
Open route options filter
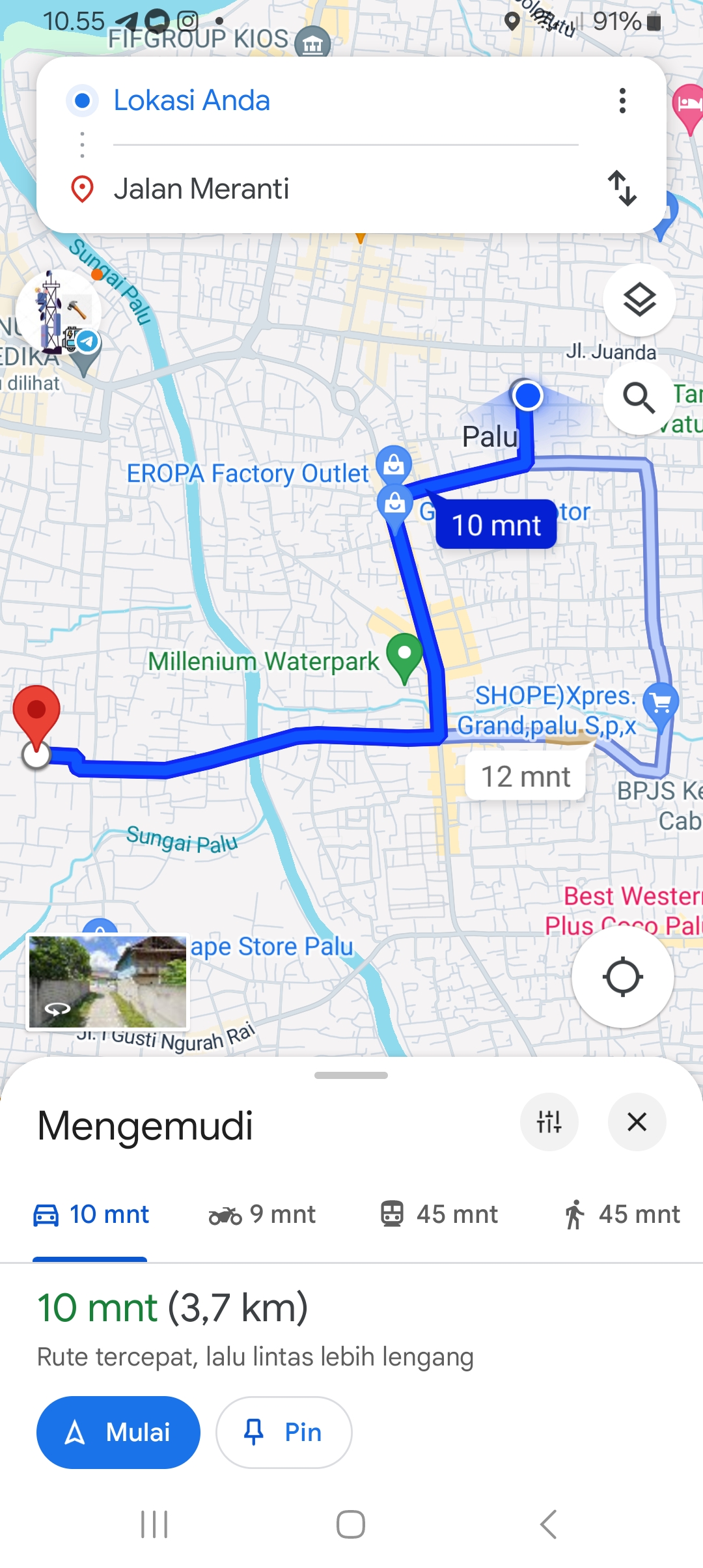point(549,1122)
